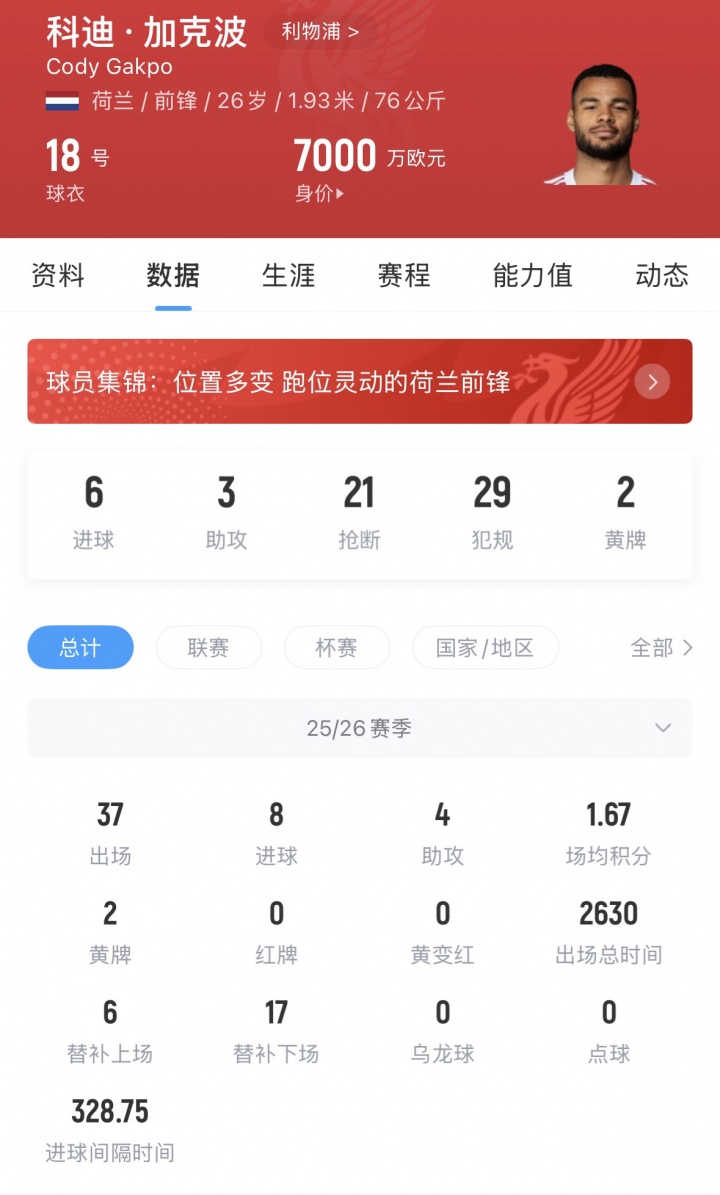Select the 国家/地区 national team filter

485,647
